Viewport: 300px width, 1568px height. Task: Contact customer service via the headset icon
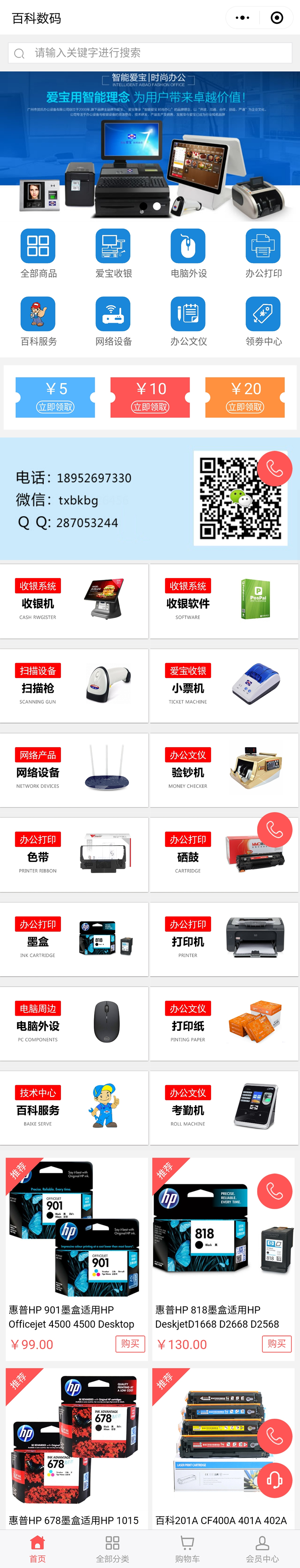pyautogui.click(x=274, y=1480)
